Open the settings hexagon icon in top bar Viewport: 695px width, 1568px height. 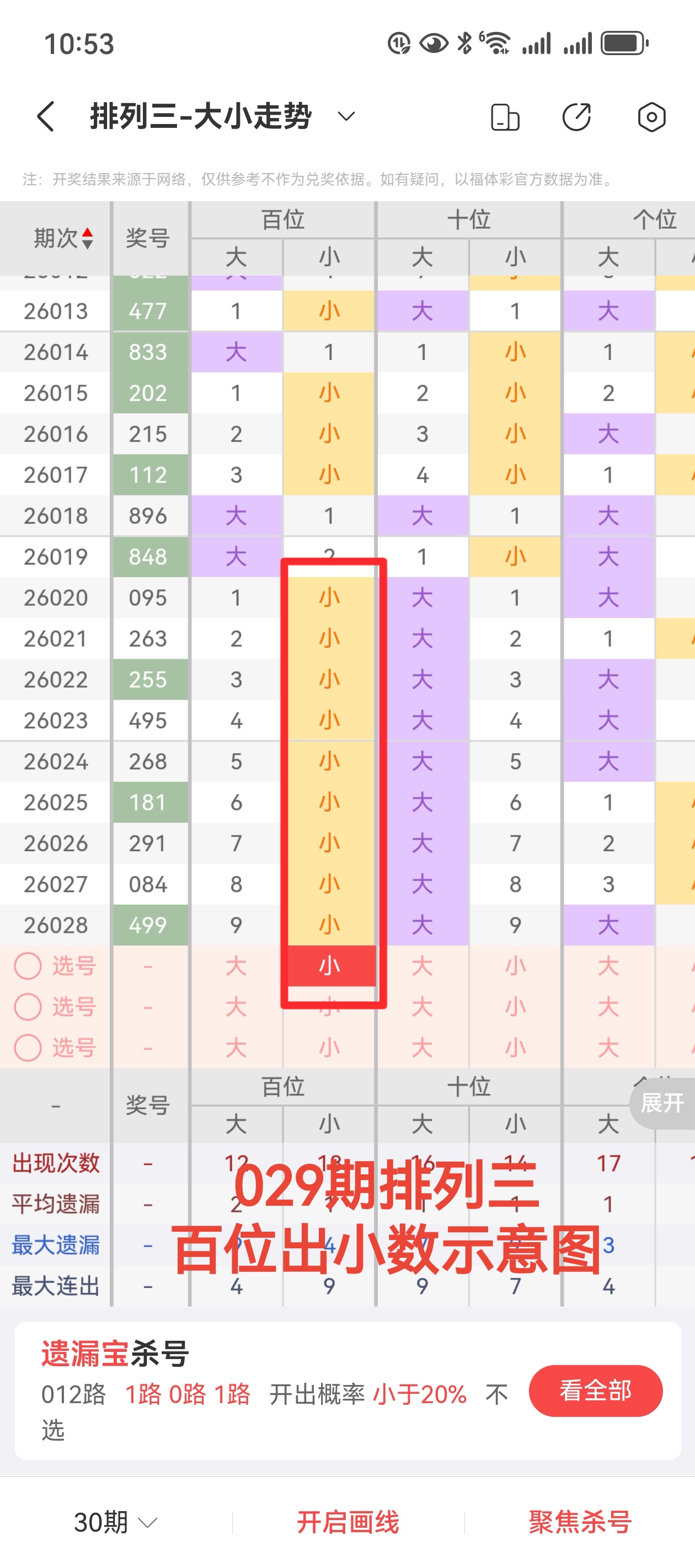coord(651,117)
